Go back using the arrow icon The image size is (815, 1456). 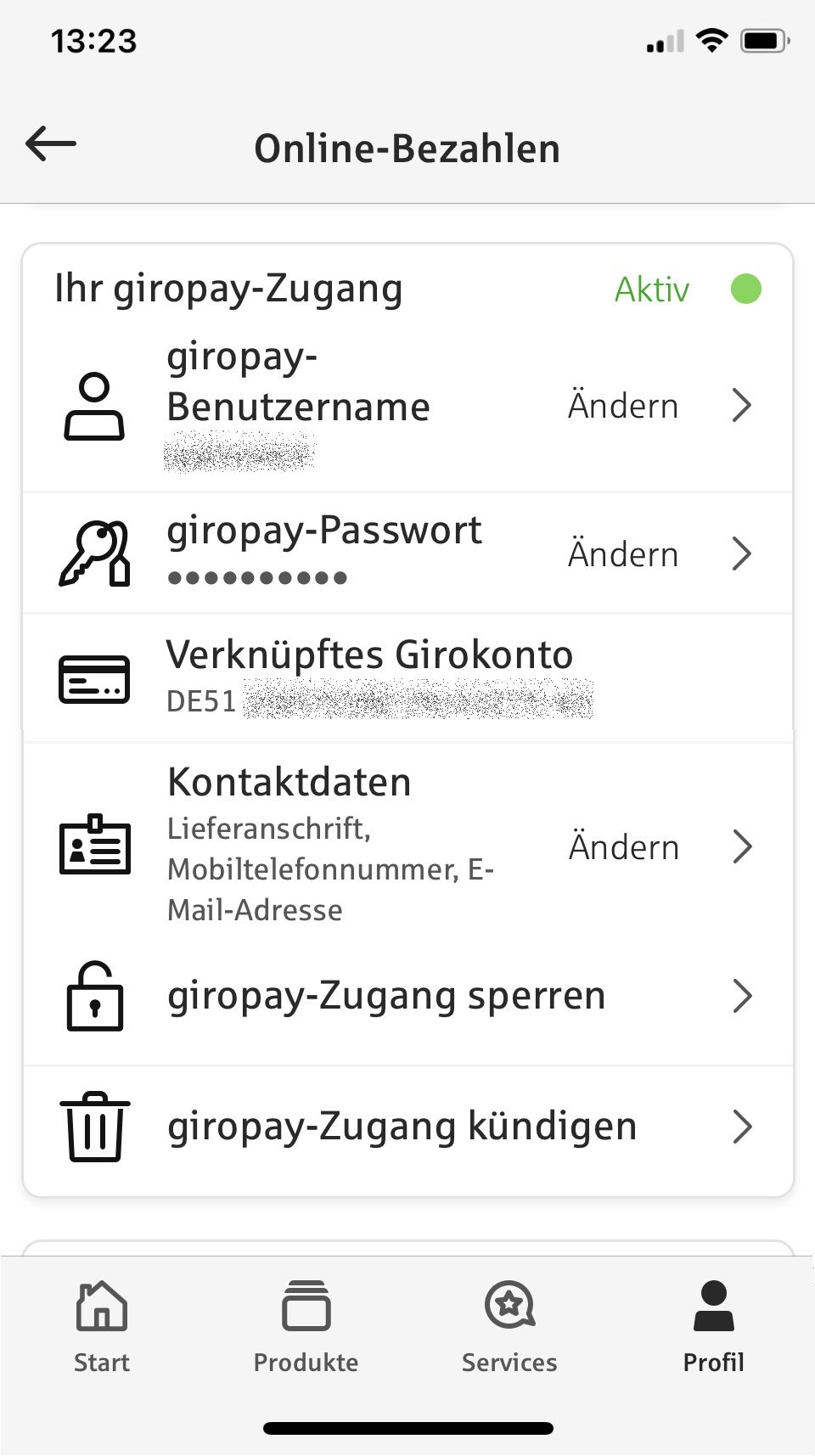51,144
